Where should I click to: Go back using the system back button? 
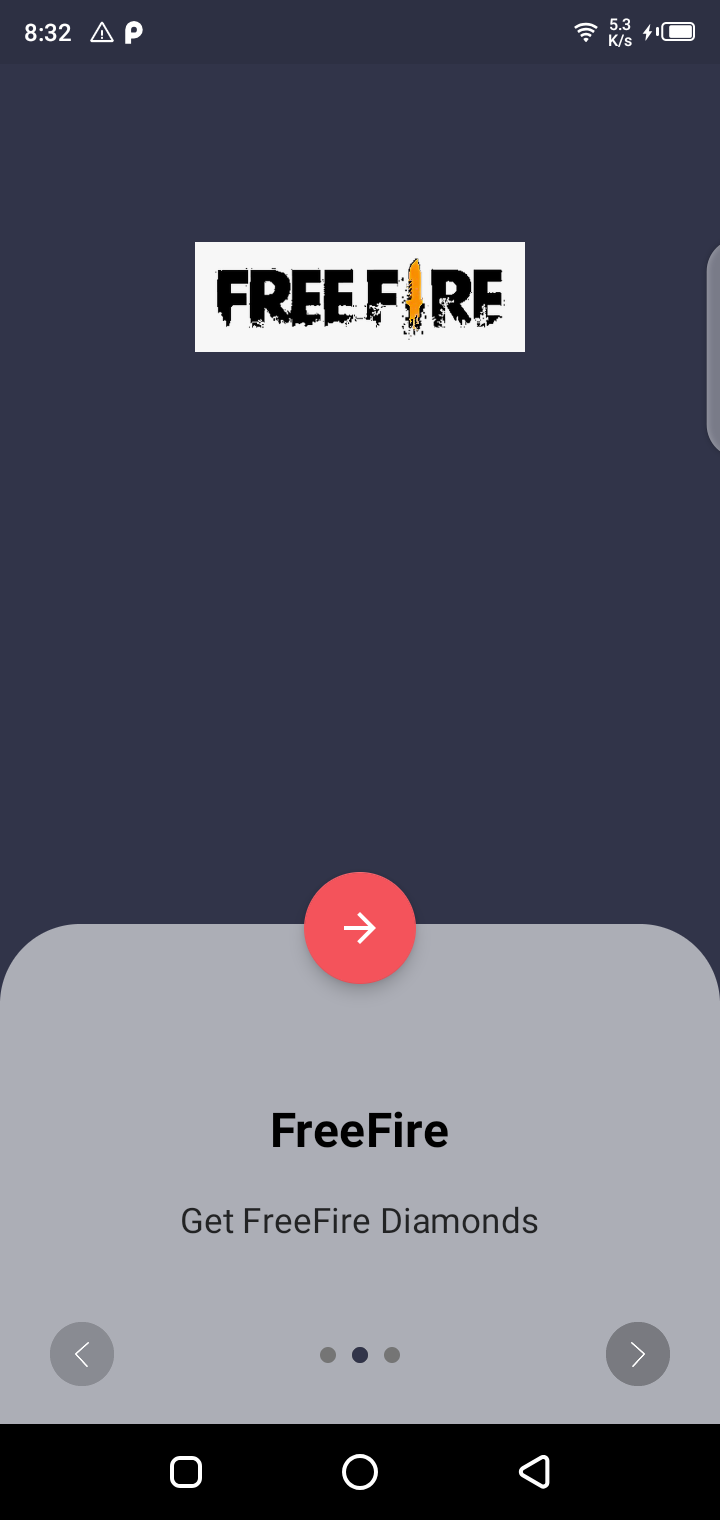pos(534,1471)
